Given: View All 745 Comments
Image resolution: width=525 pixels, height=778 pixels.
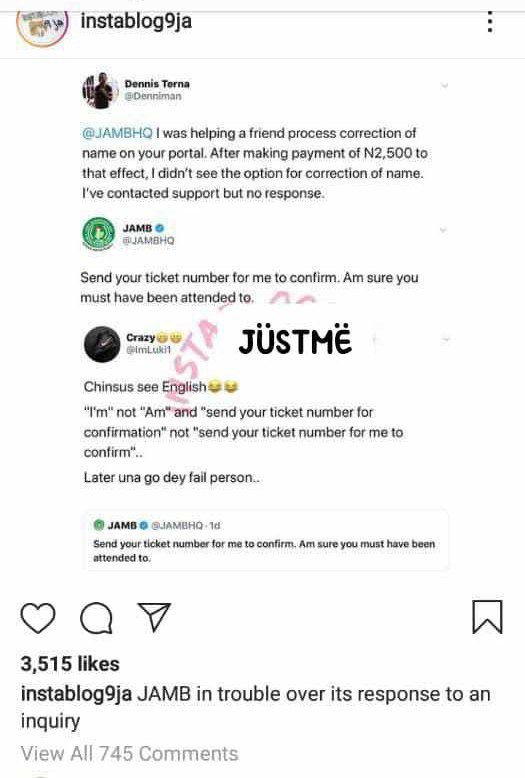Looking at the screenshot, I should pyautogui.click(x=130, y=753).
